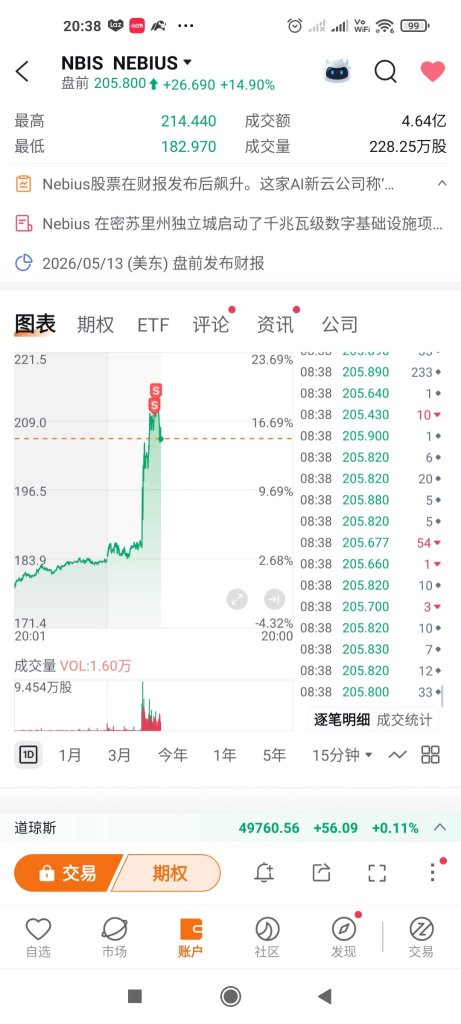Collapse the news list chevron
The height and width of the screenshot is (1024, 461).
pyautogui.click(x=442, y=184)
